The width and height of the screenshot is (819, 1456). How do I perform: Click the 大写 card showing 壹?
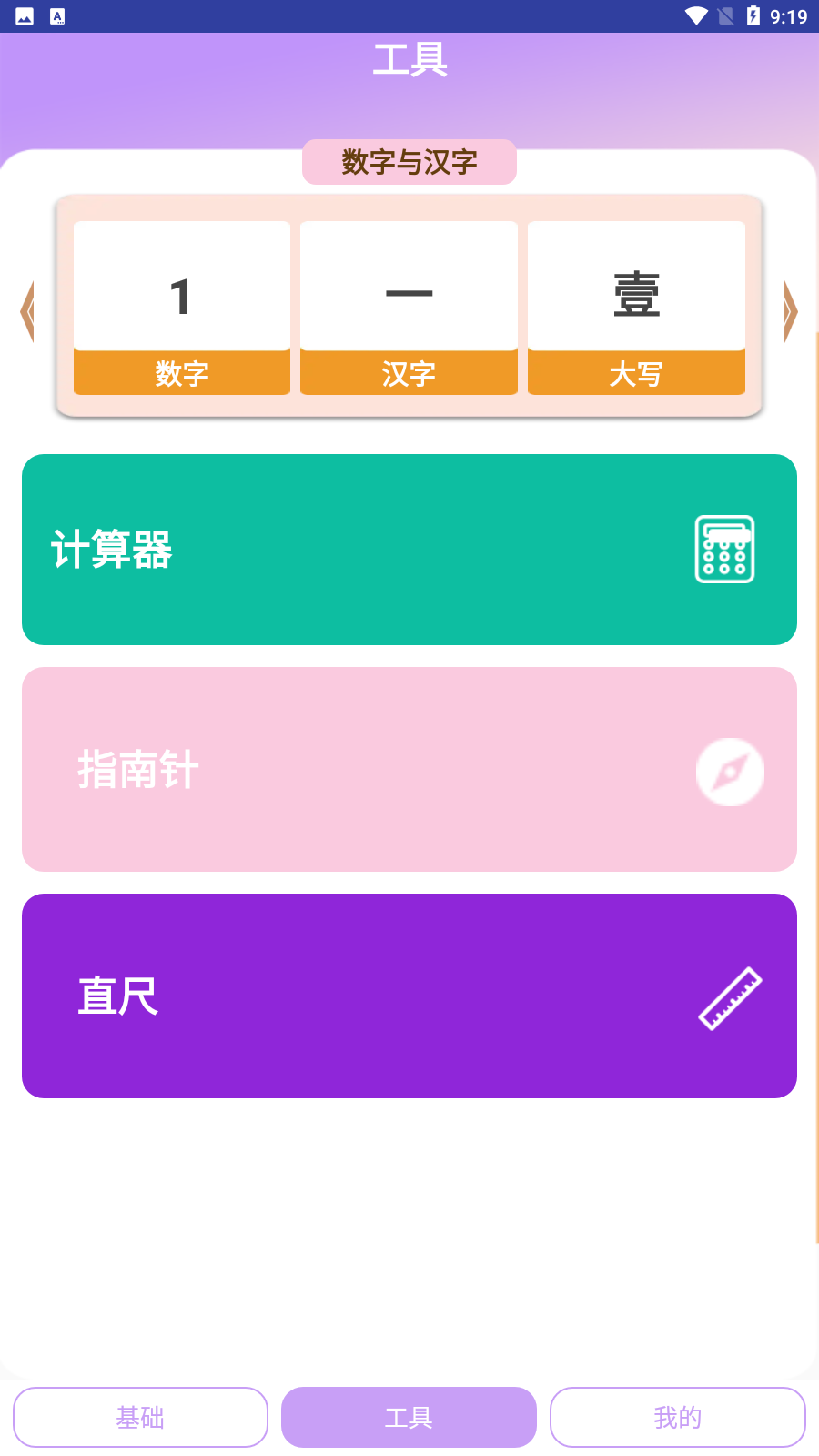[x=636, y=308]
